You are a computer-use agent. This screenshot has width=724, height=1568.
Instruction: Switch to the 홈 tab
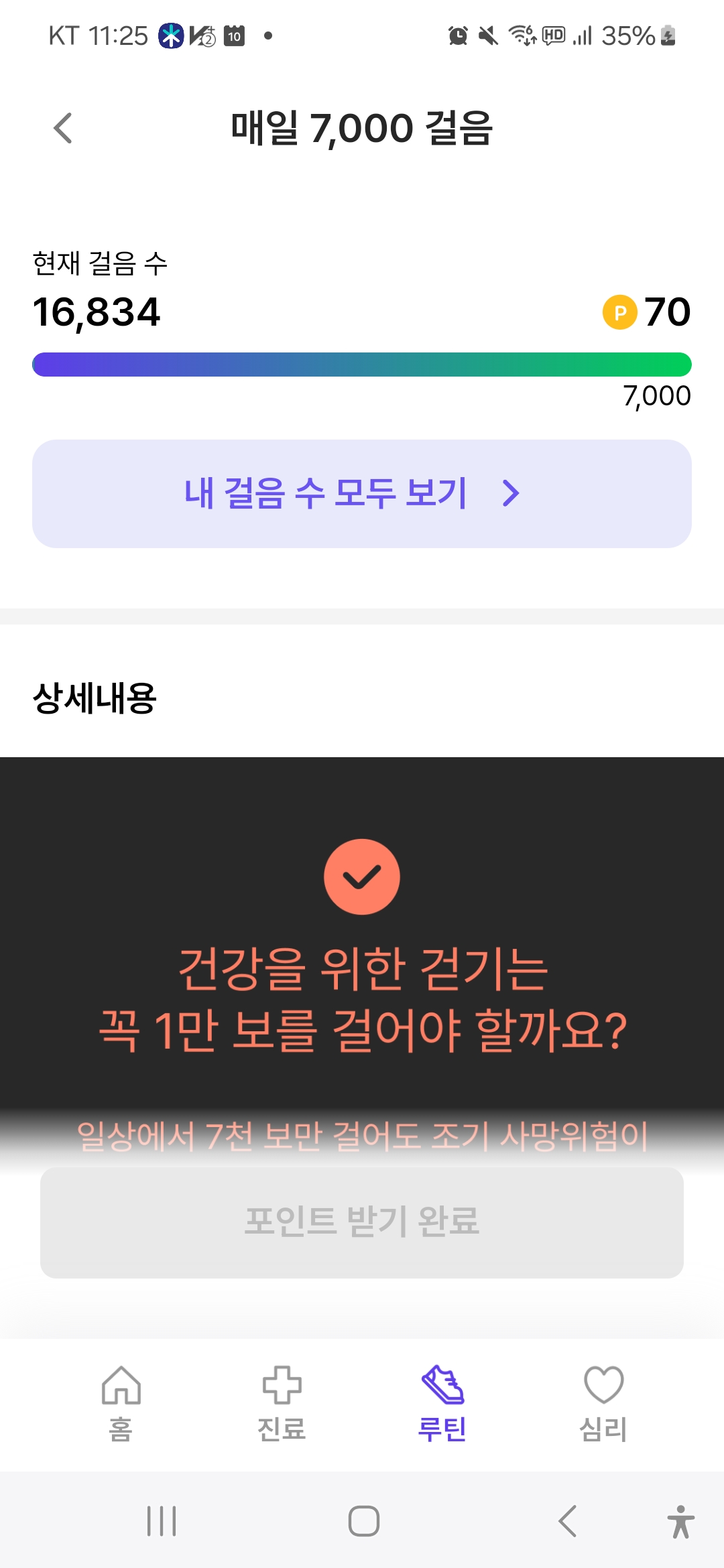click(x=121, y=1403)
